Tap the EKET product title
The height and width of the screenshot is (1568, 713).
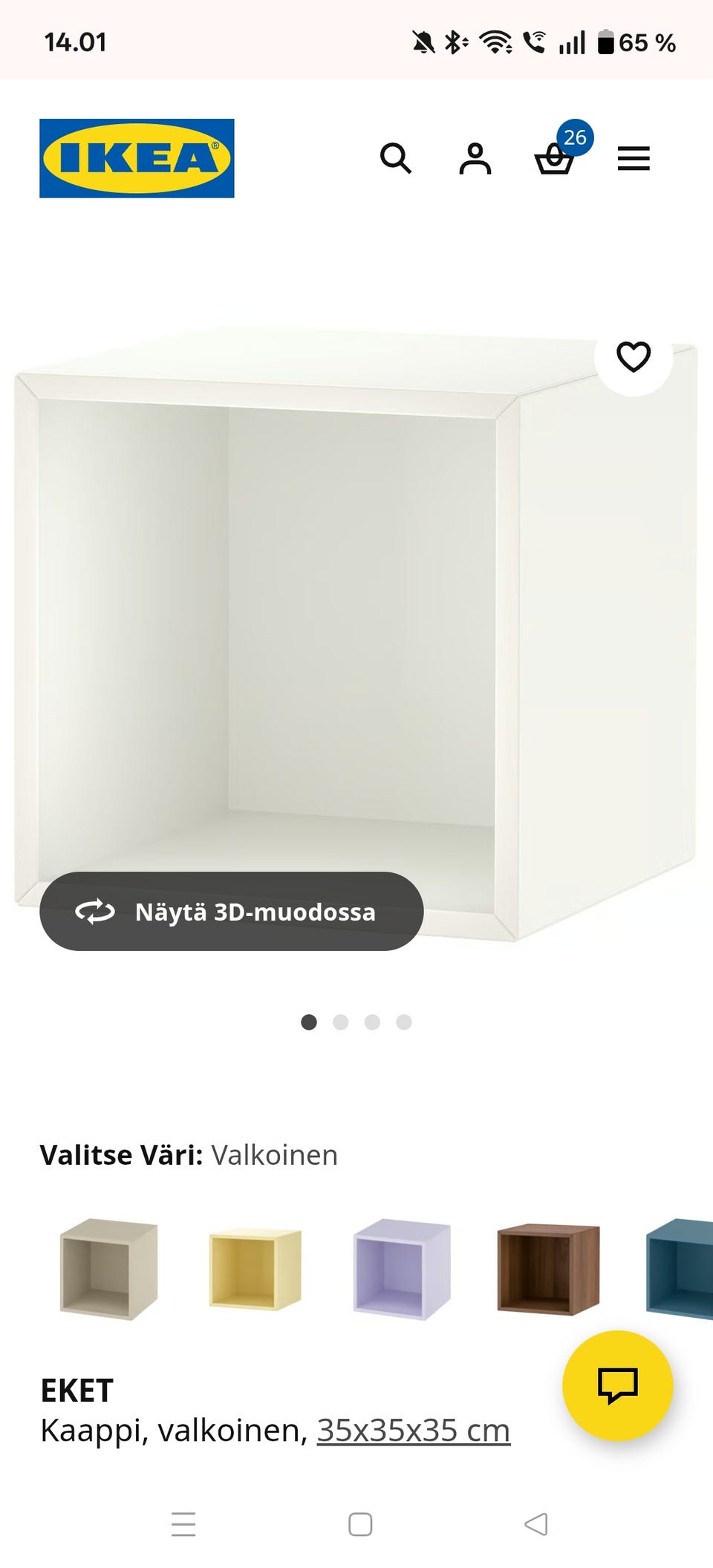(76, 1390)
